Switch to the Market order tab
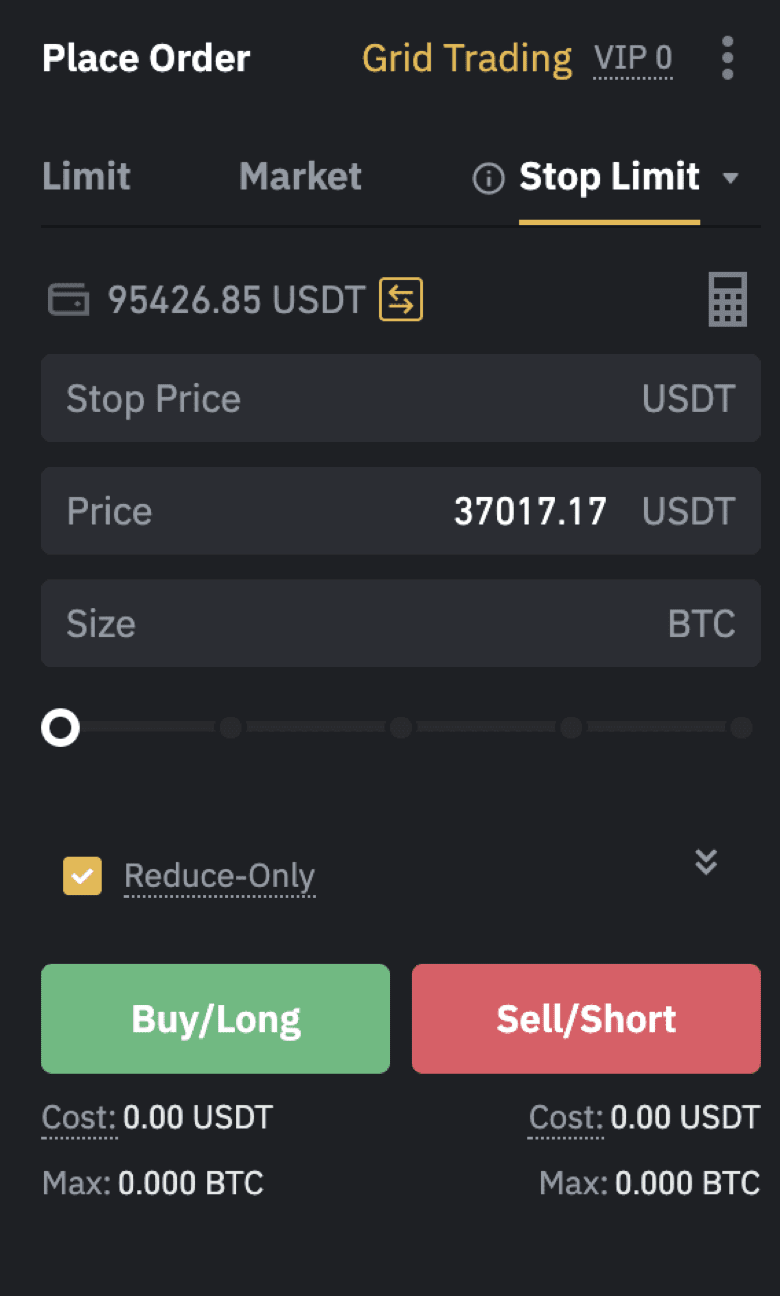Viewport: 780px width, 1296px height. 300,177
